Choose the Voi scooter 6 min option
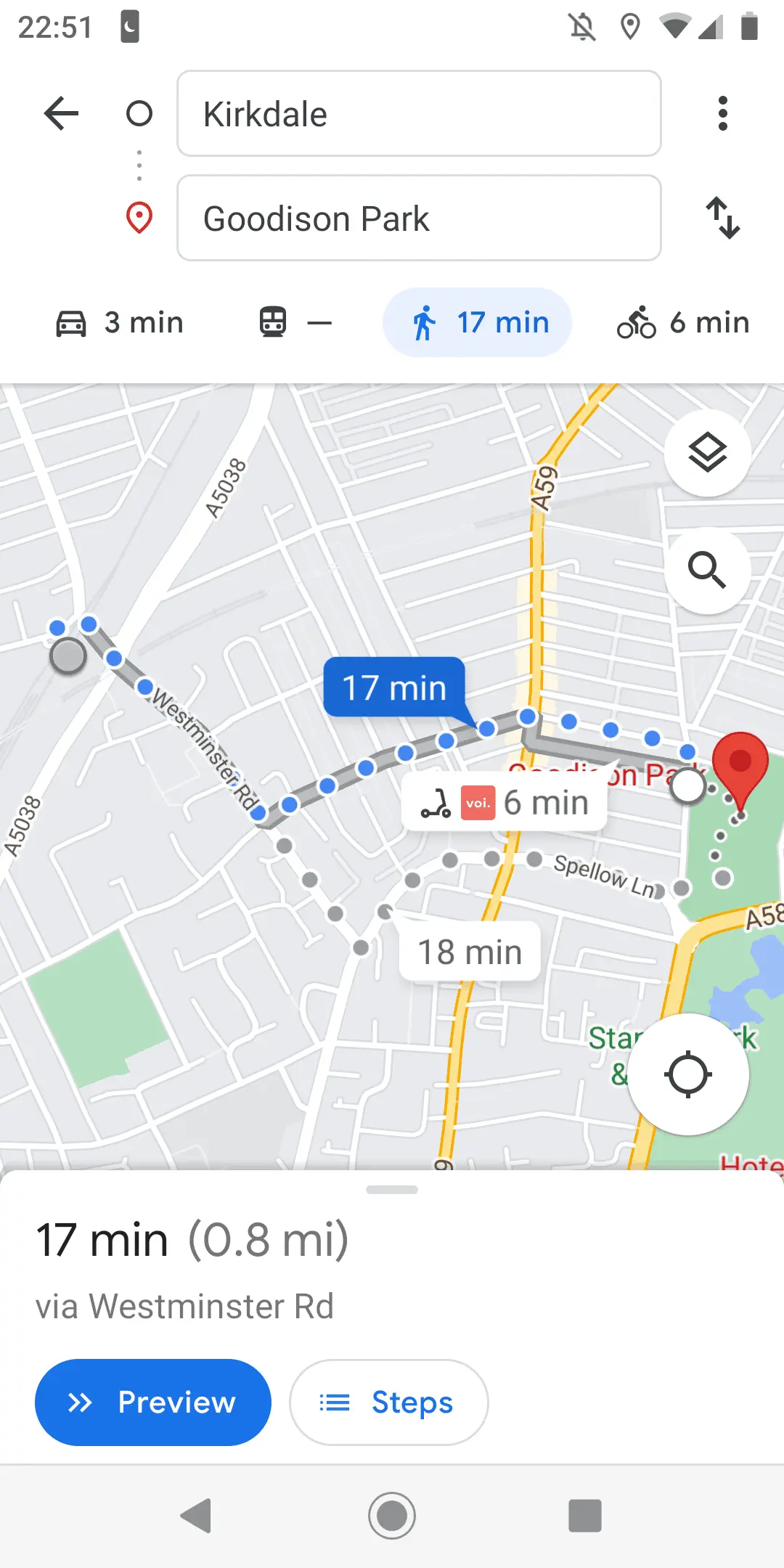 coord(505,803)
